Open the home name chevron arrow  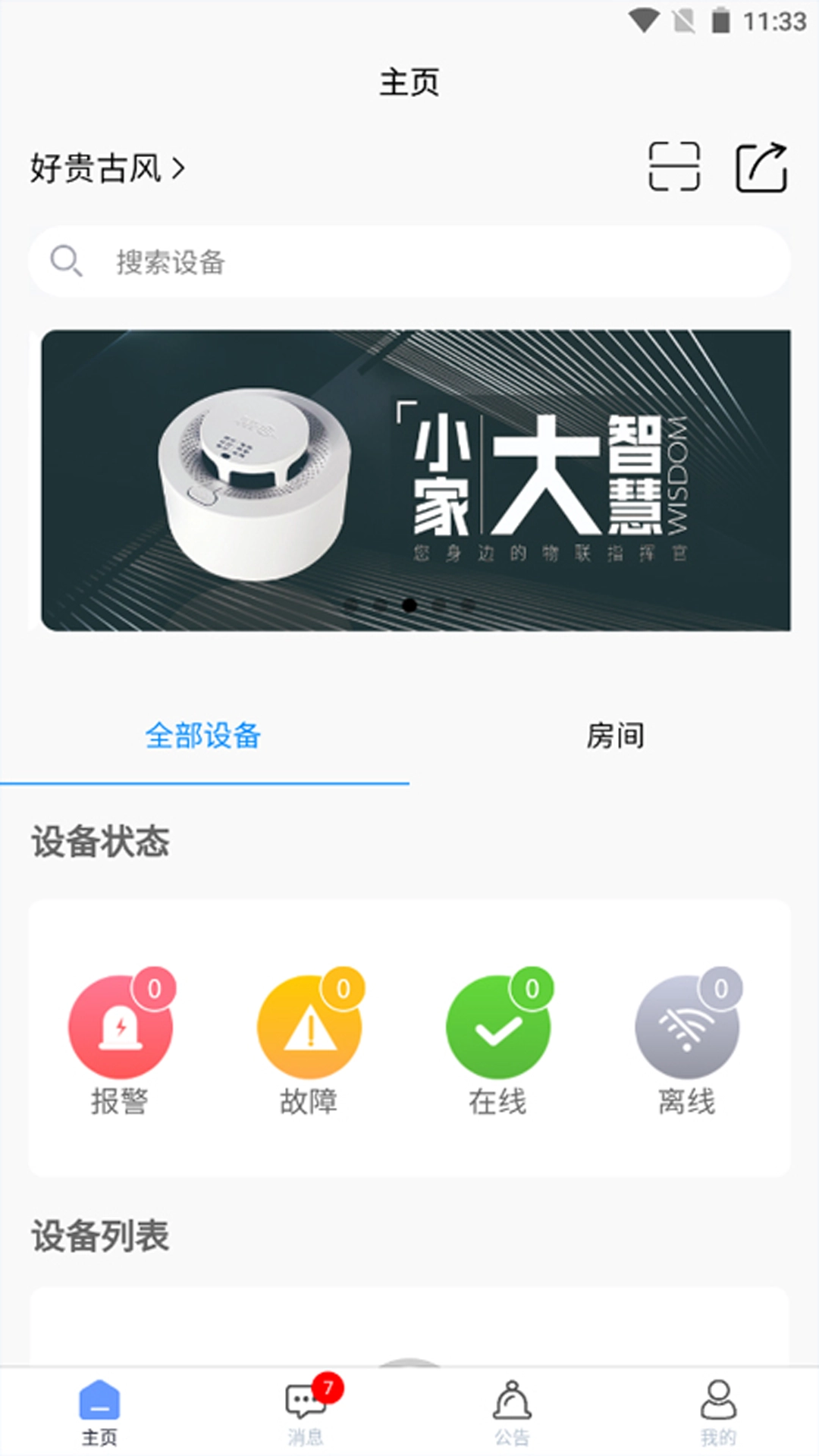click(x=179, y=167)
